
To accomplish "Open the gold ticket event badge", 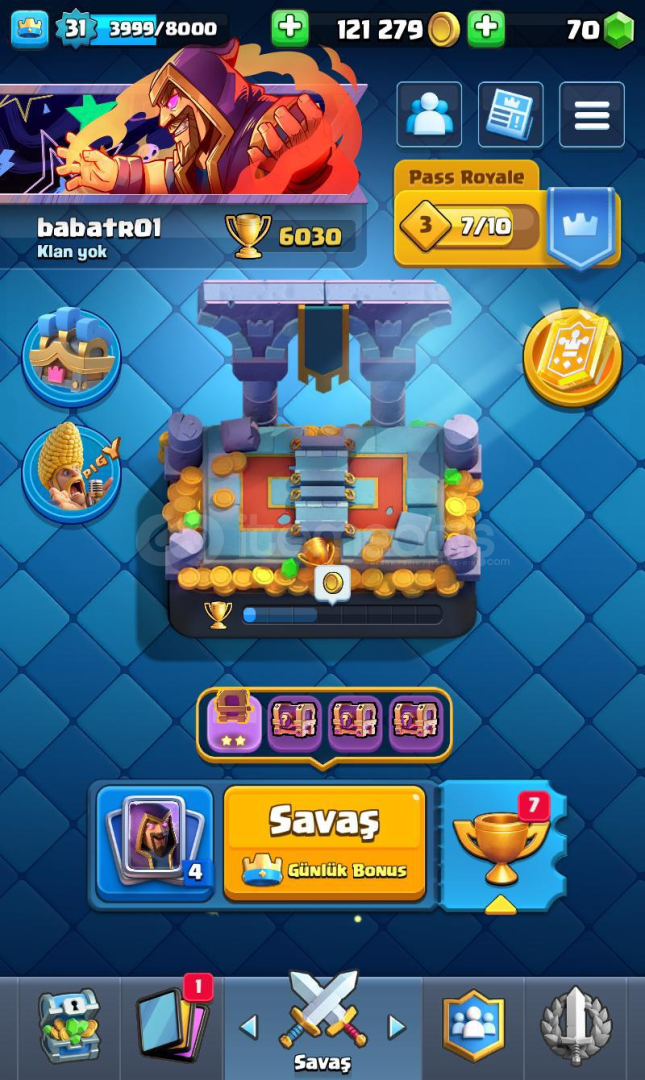I will [572, 356].
